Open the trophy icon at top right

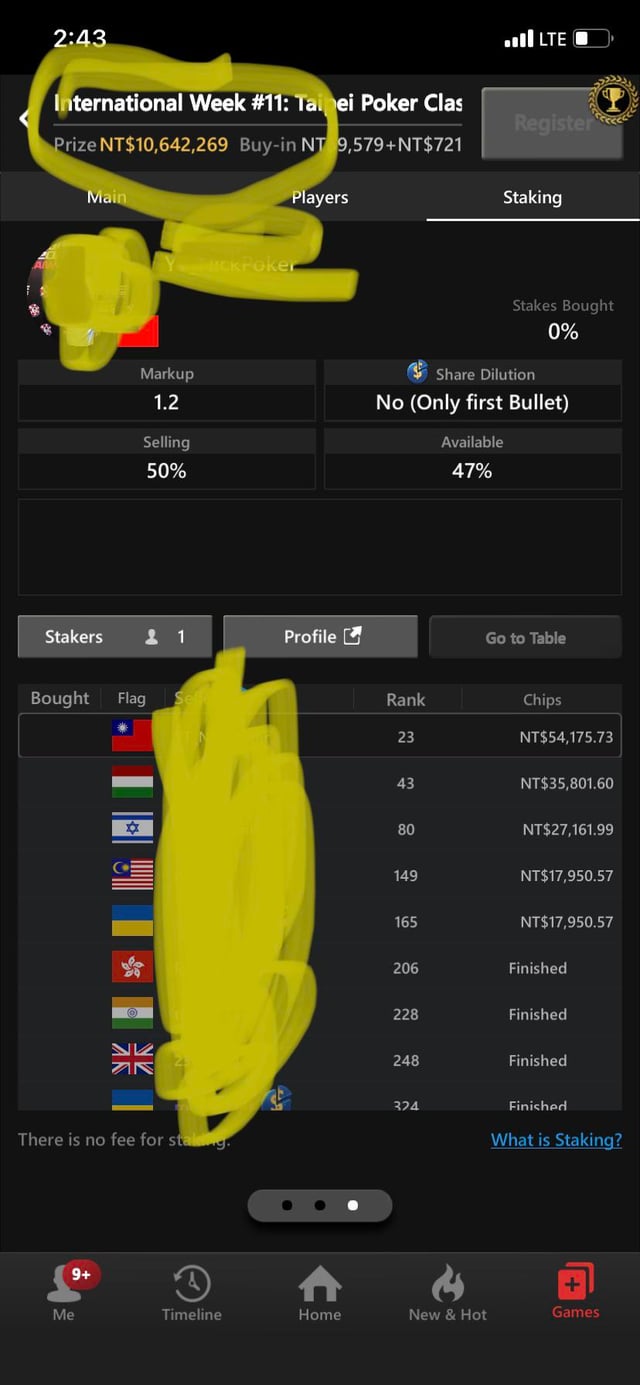pyautogui.click(x=612, y=99)
